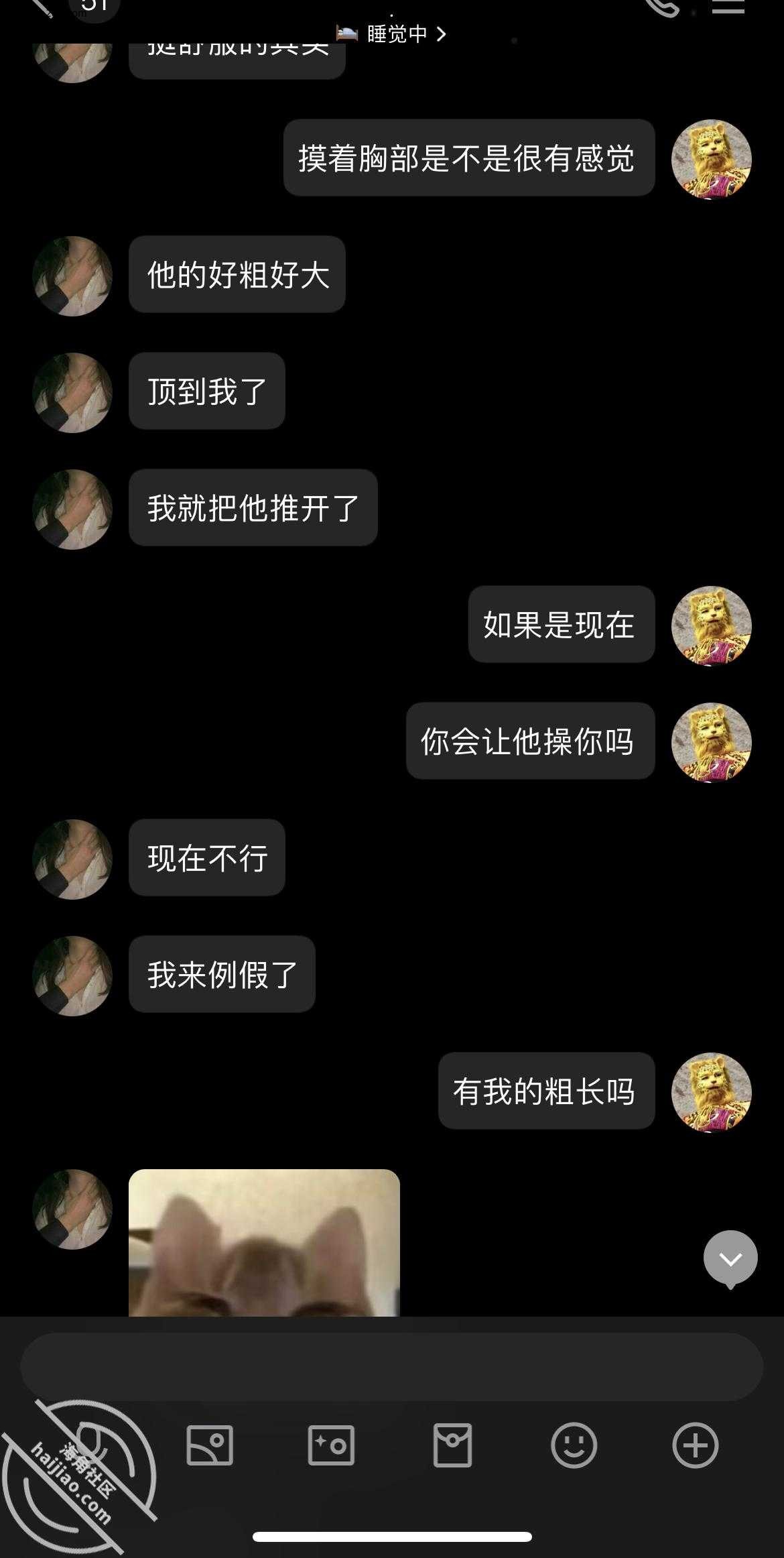Open the cat picture message
The image size is (784, 1558).
264,1243
